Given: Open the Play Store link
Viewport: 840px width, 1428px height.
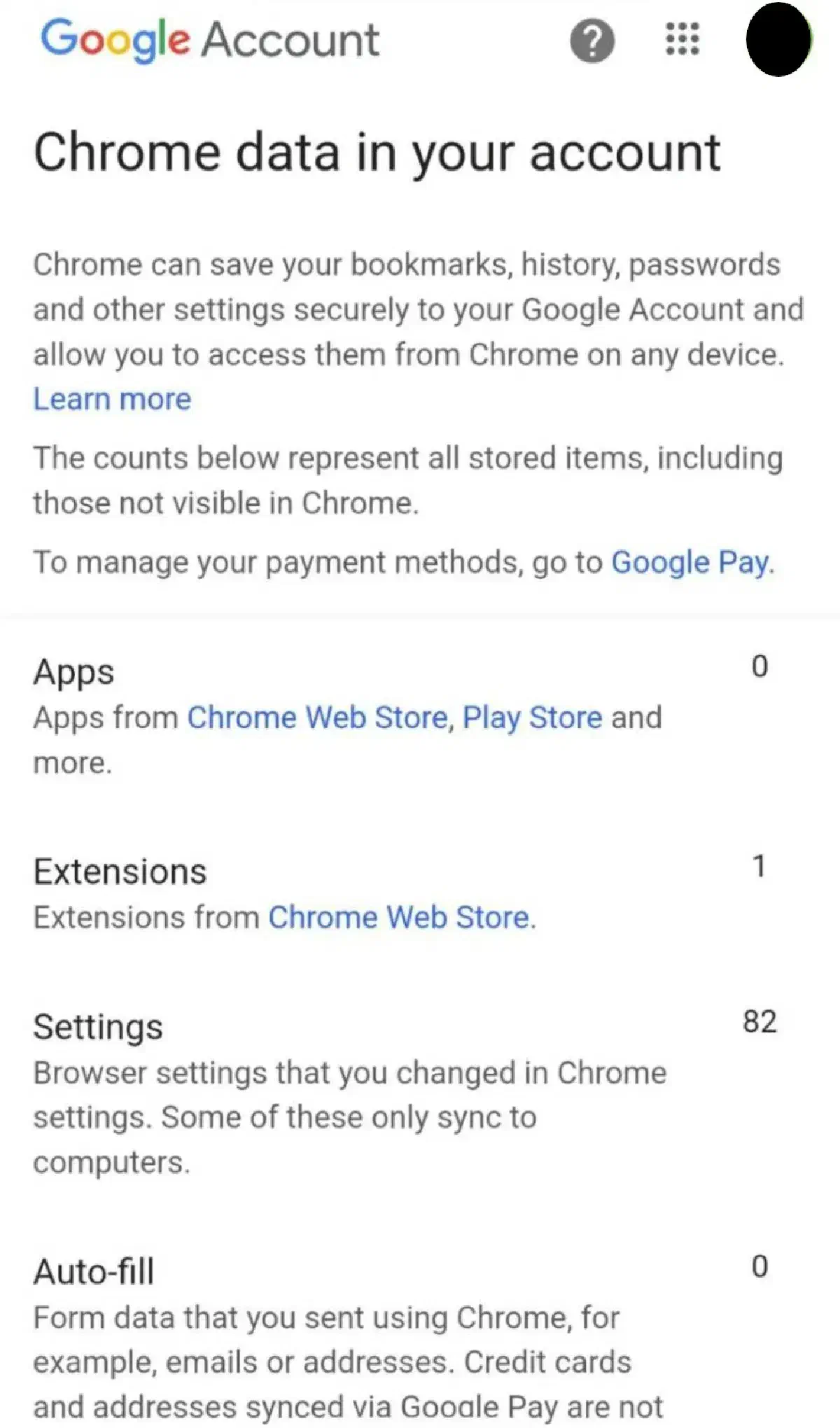Looking at the screenshot, I should (531, 717).
